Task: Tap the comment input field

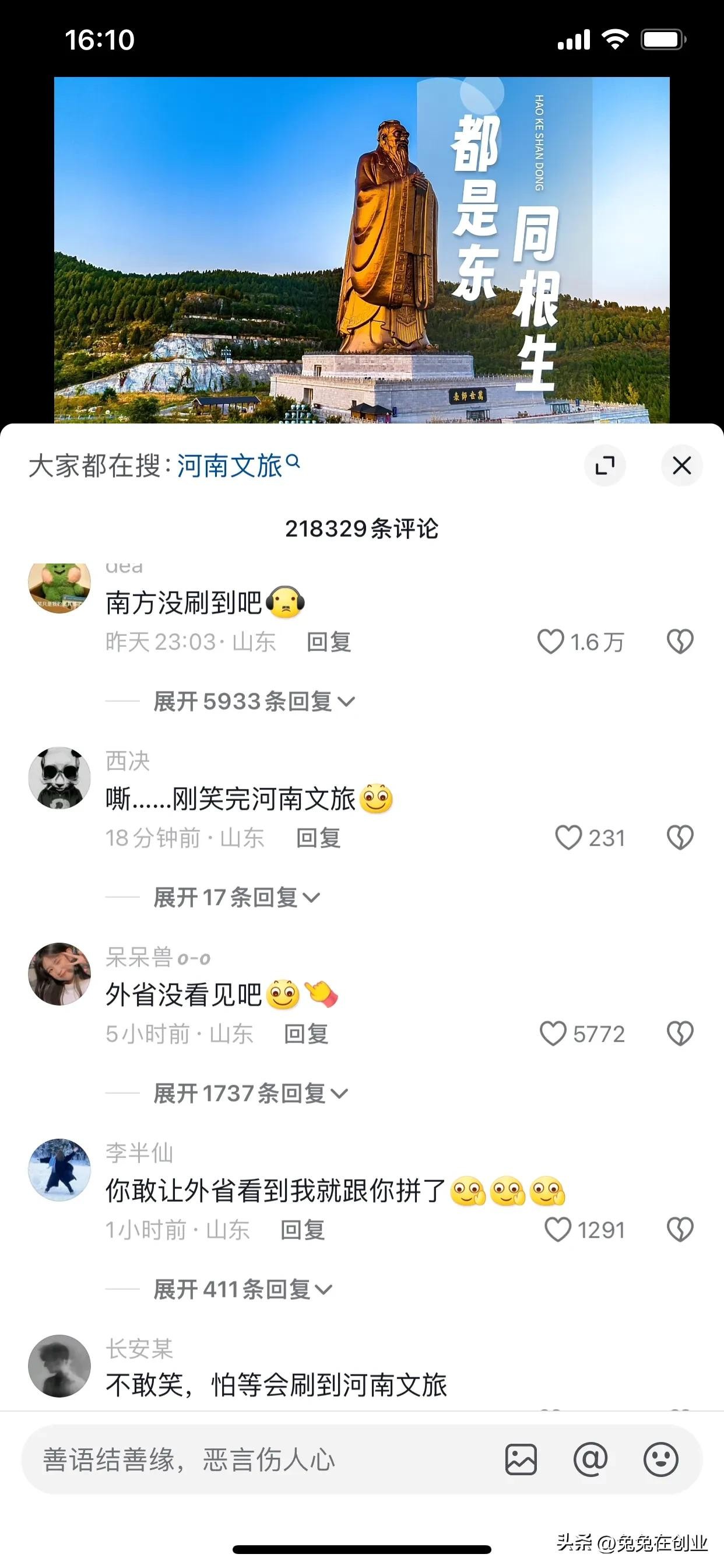Action: (255, 1459)
